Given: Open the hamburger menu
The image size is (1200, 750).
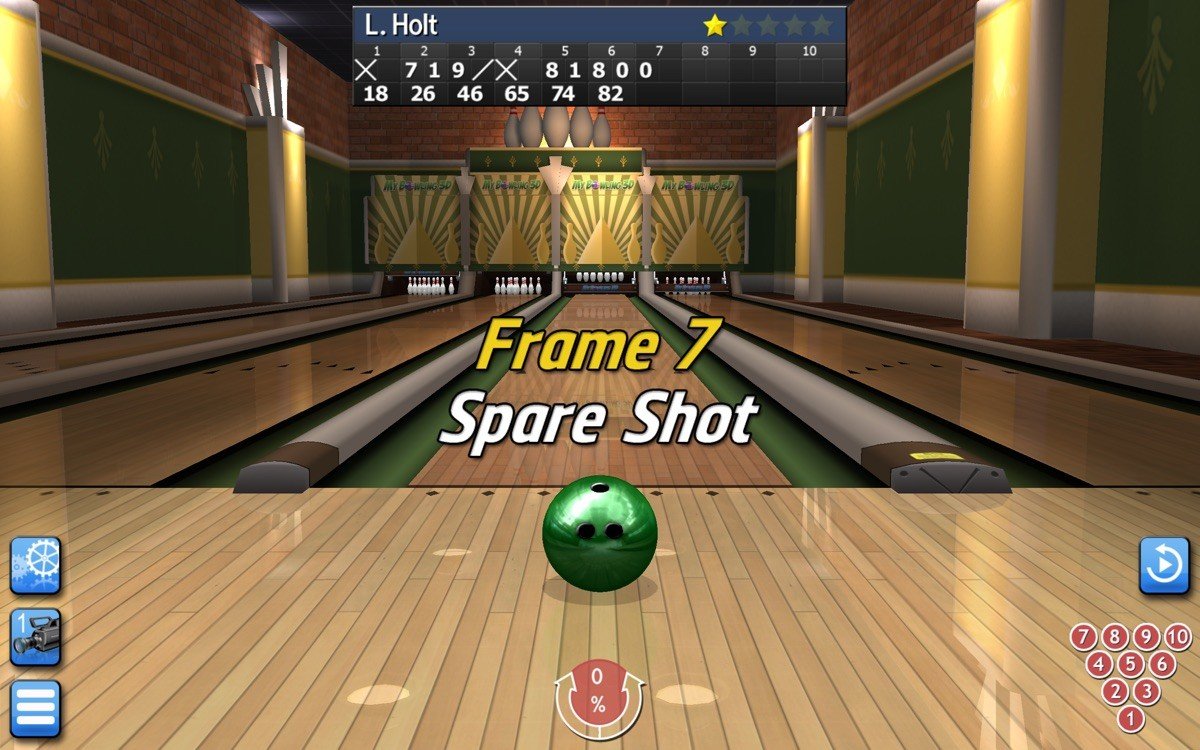Looking at the screenshot, I should [36, 708].
